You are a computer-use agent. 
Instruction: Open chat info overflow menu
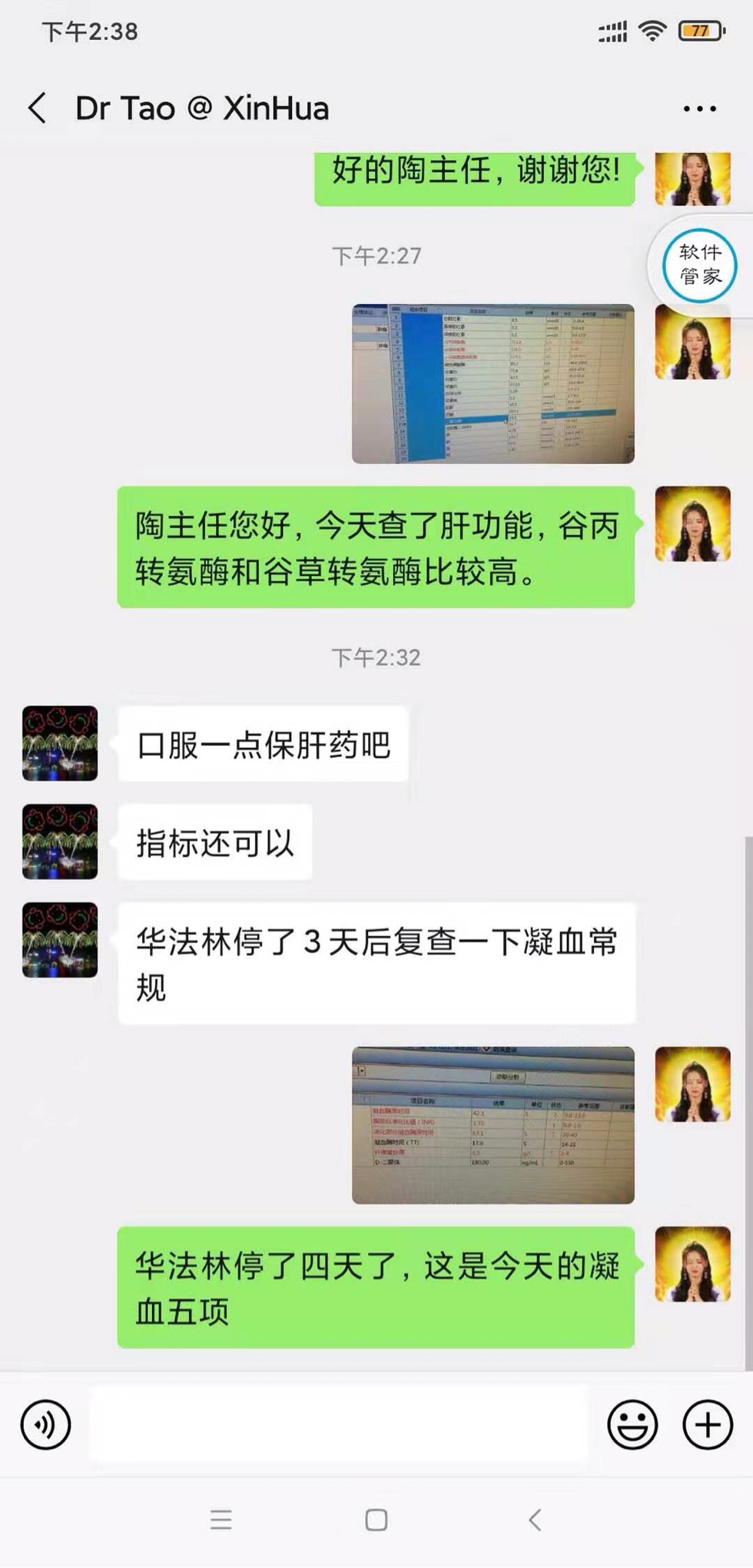click(x=699, y=109)
